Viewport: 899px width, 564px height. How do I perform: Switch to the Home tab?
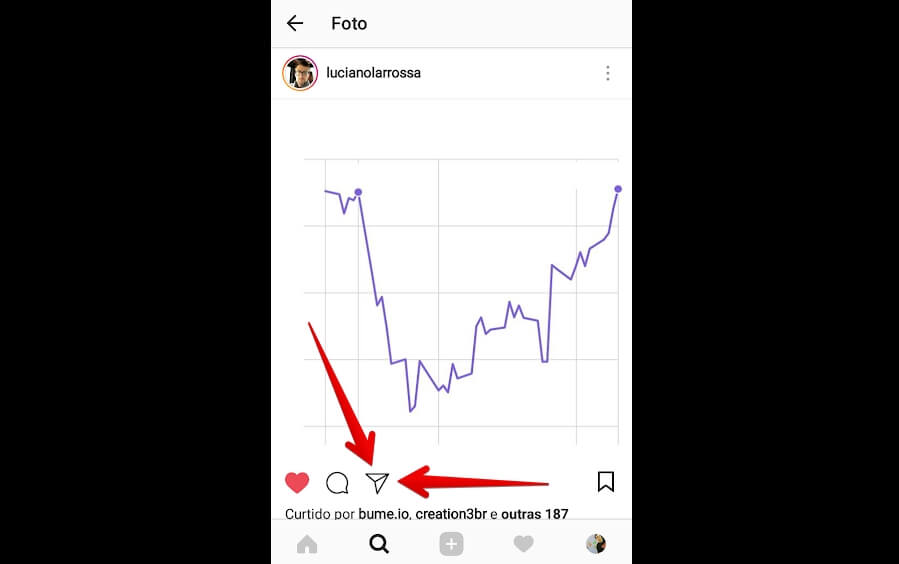coord(307,544)
